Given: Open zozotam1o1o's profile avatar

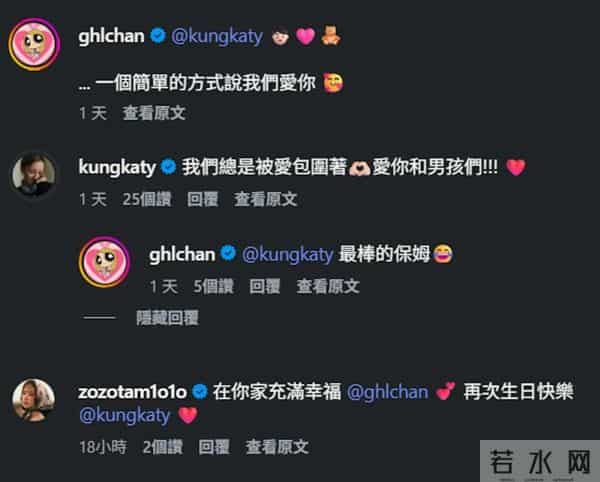Looking at the screenshot, I should 33,400.
